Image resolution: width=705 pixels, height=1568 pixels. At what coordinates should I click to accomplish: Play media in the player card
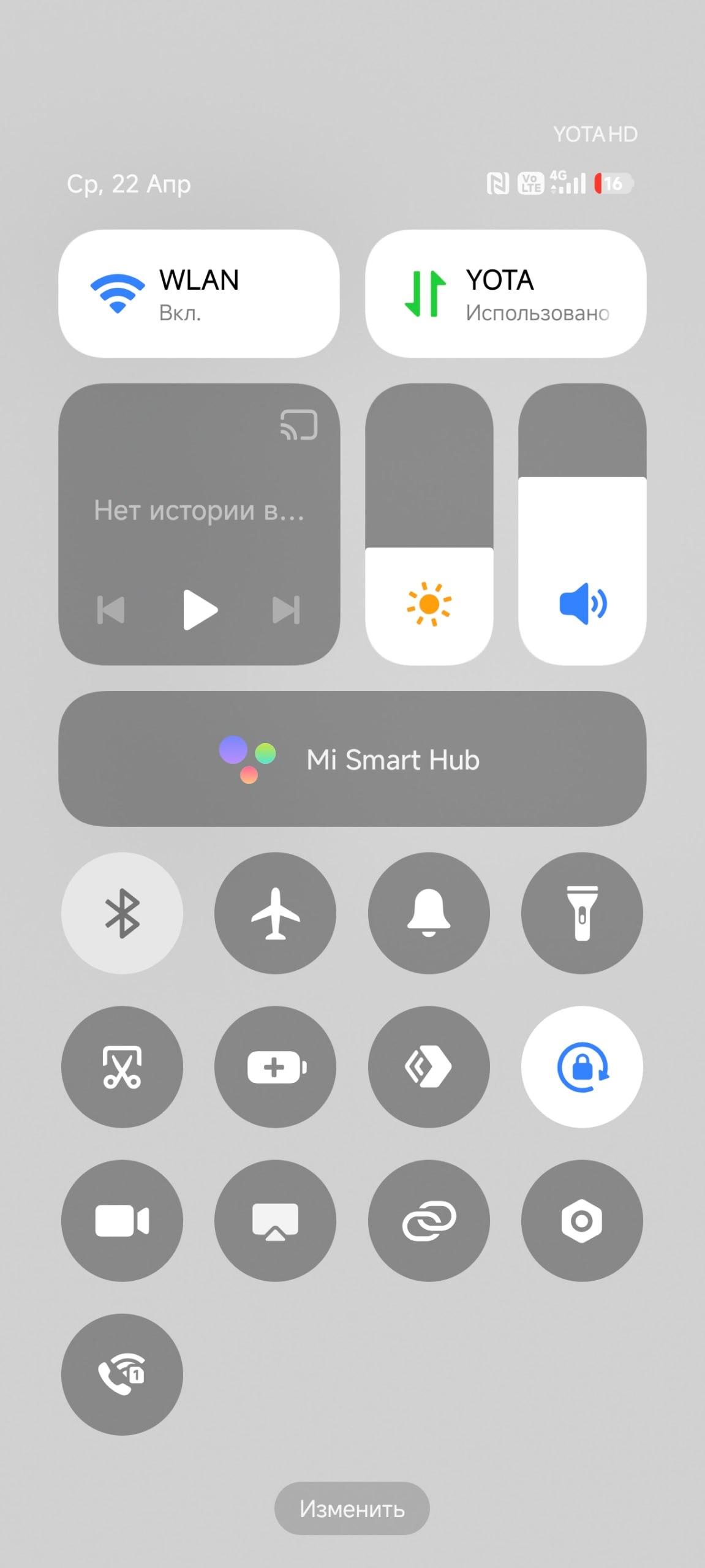(x=200, y=609)
